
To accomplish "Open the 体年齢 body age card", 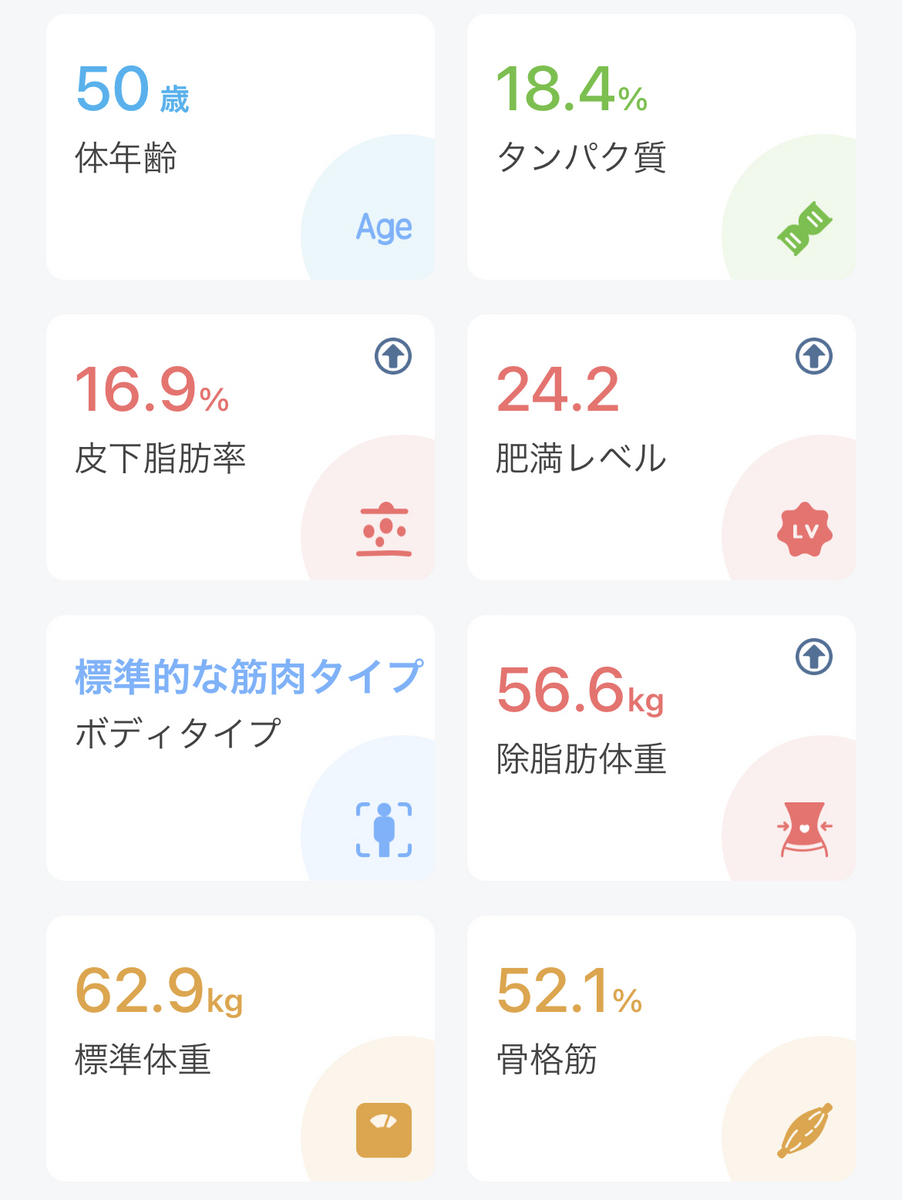I will pyautogui.click(x=240, y=147).
